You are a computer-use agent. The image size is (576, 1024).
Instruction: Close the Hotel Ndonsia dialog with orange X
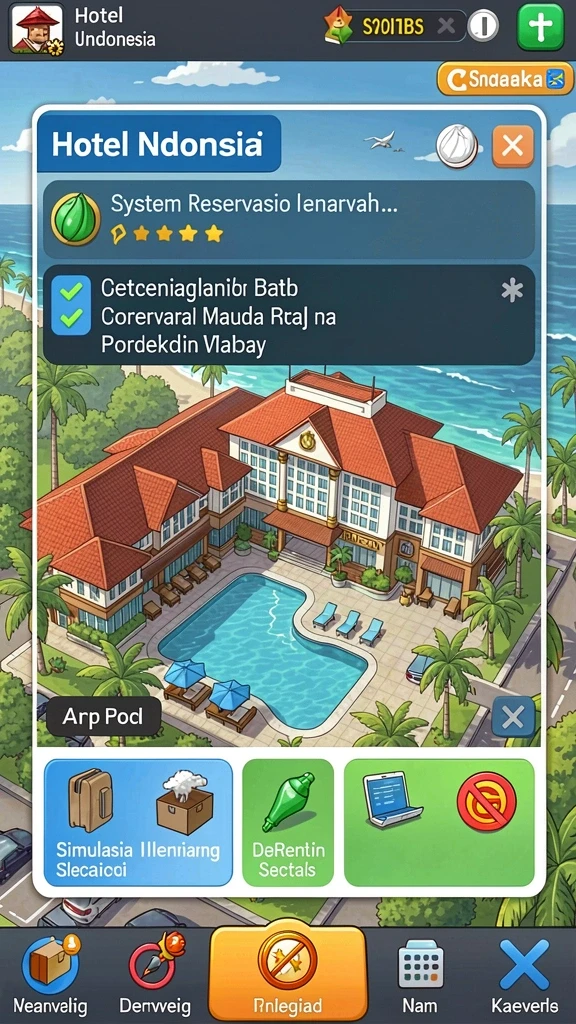click(x=513, y=146)
